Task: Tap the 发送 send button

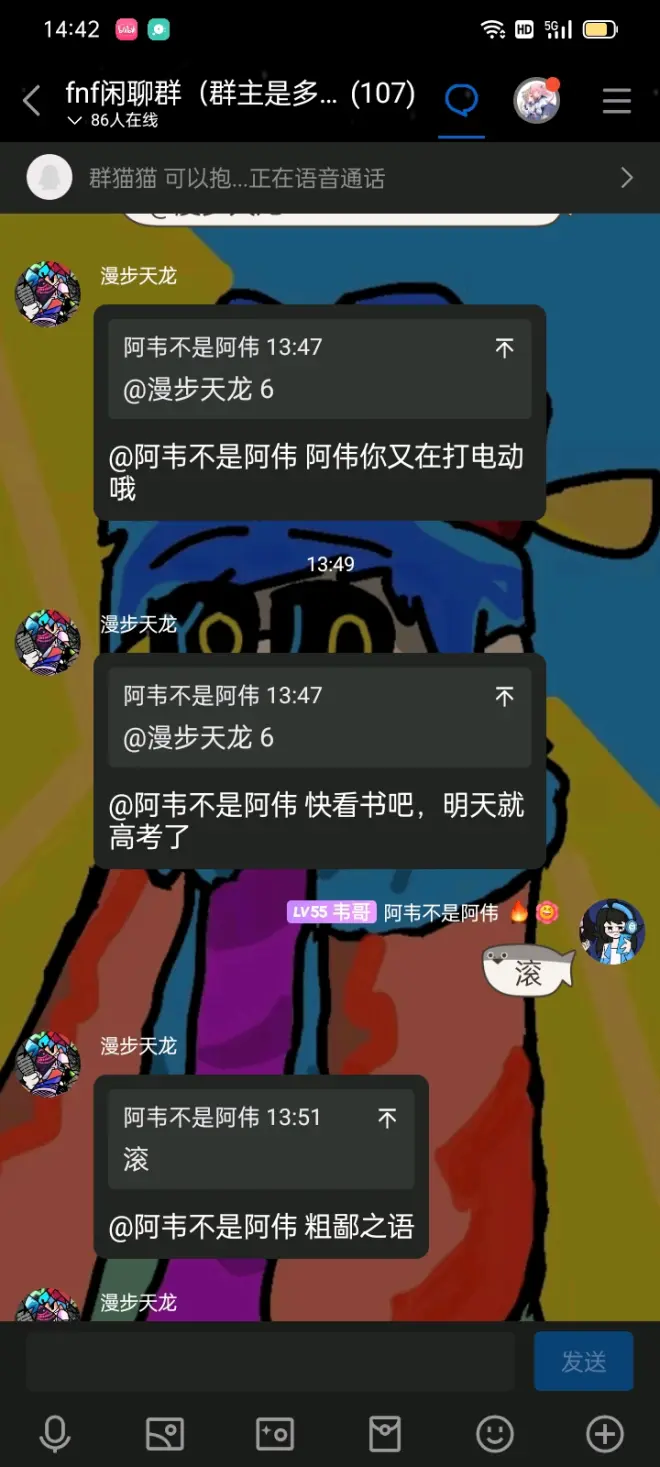Action: coord(583,1361)
